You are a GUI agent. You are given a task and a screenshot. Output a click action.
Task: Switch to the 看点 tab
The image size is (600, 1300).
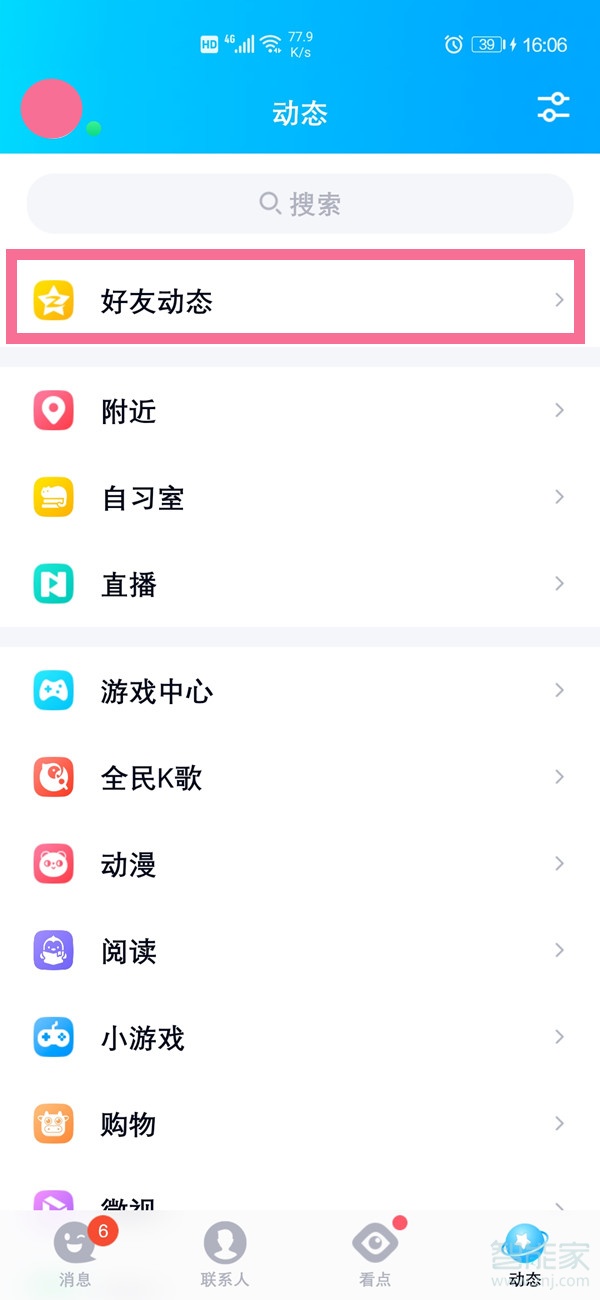point(375,1254)
